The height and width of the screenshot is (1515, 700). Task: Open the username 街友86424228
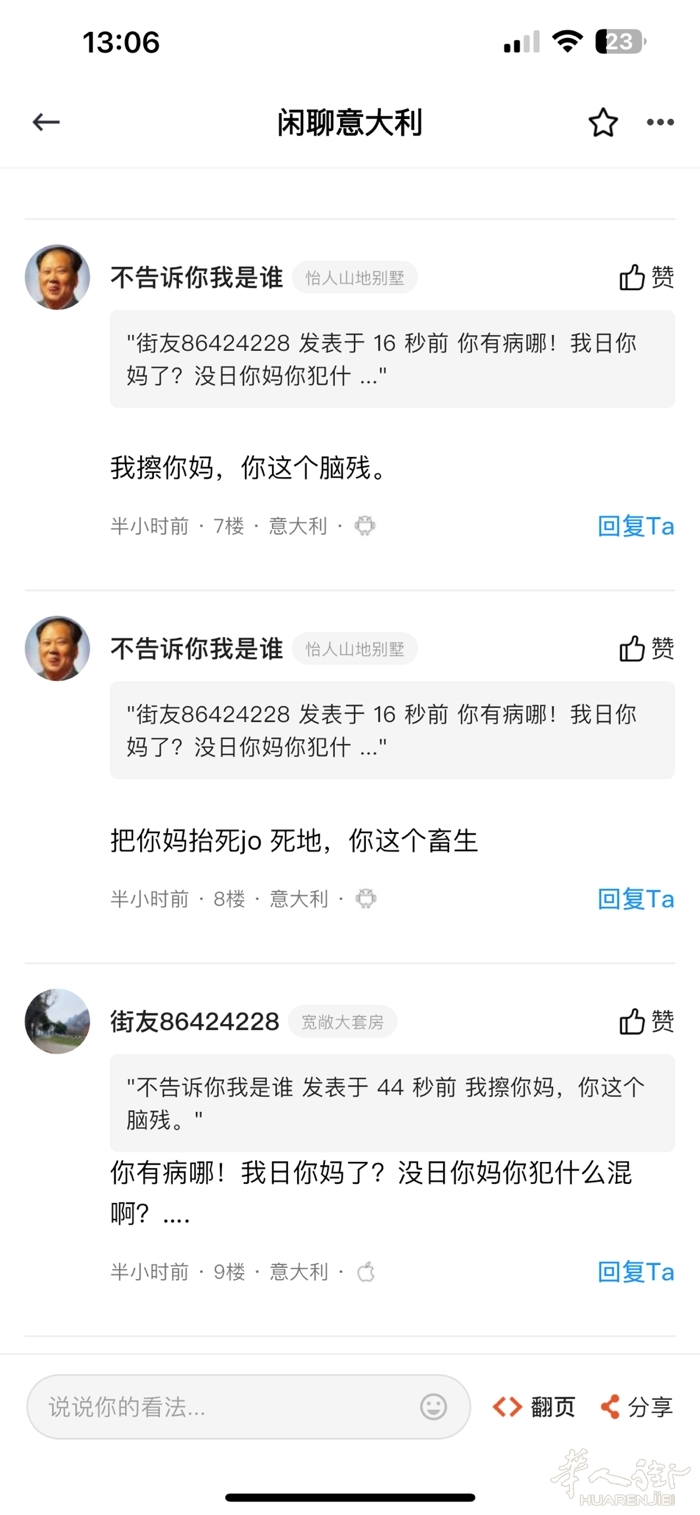[x=194, y=1021]
